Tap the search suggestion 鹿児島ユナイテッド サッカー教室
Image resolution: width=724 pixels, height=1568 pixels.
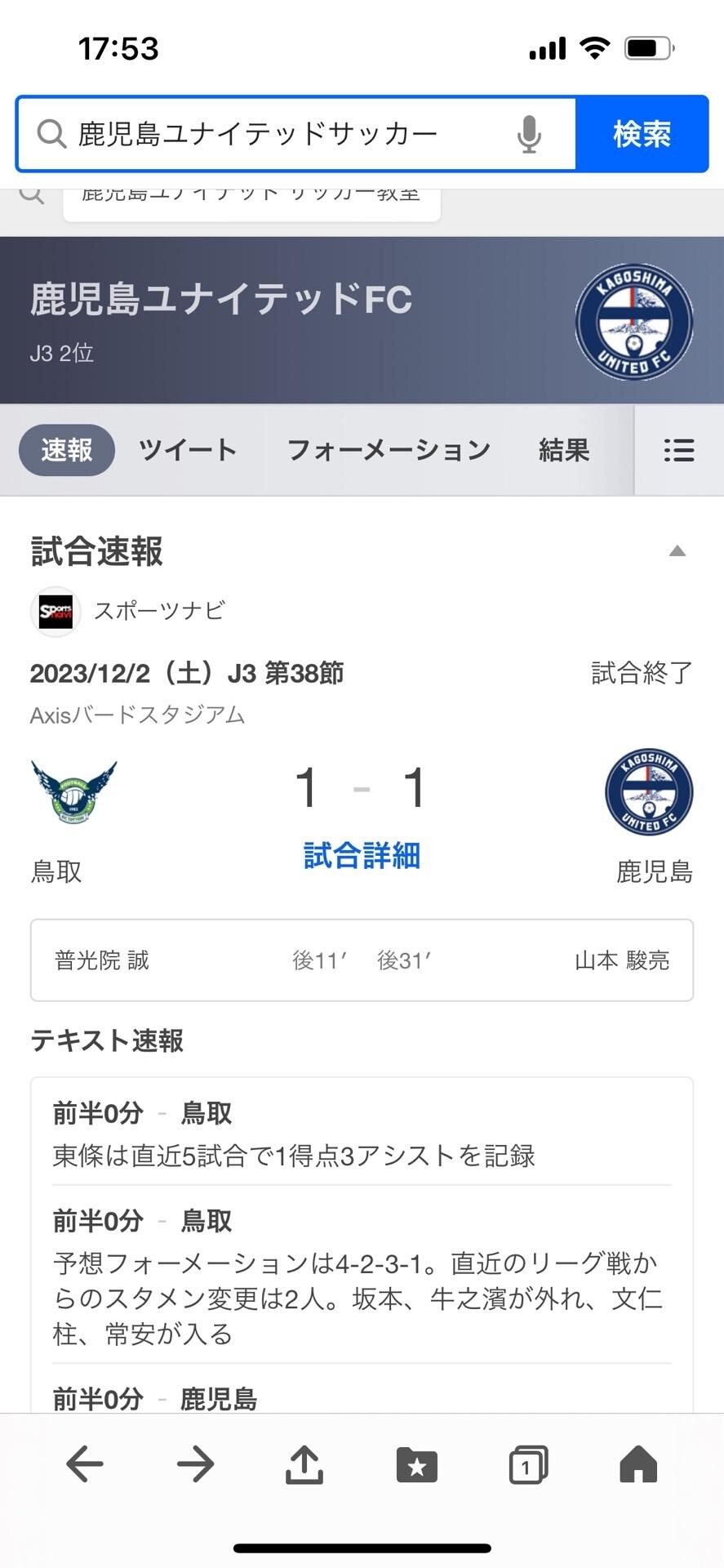click(x=250, y=194)
